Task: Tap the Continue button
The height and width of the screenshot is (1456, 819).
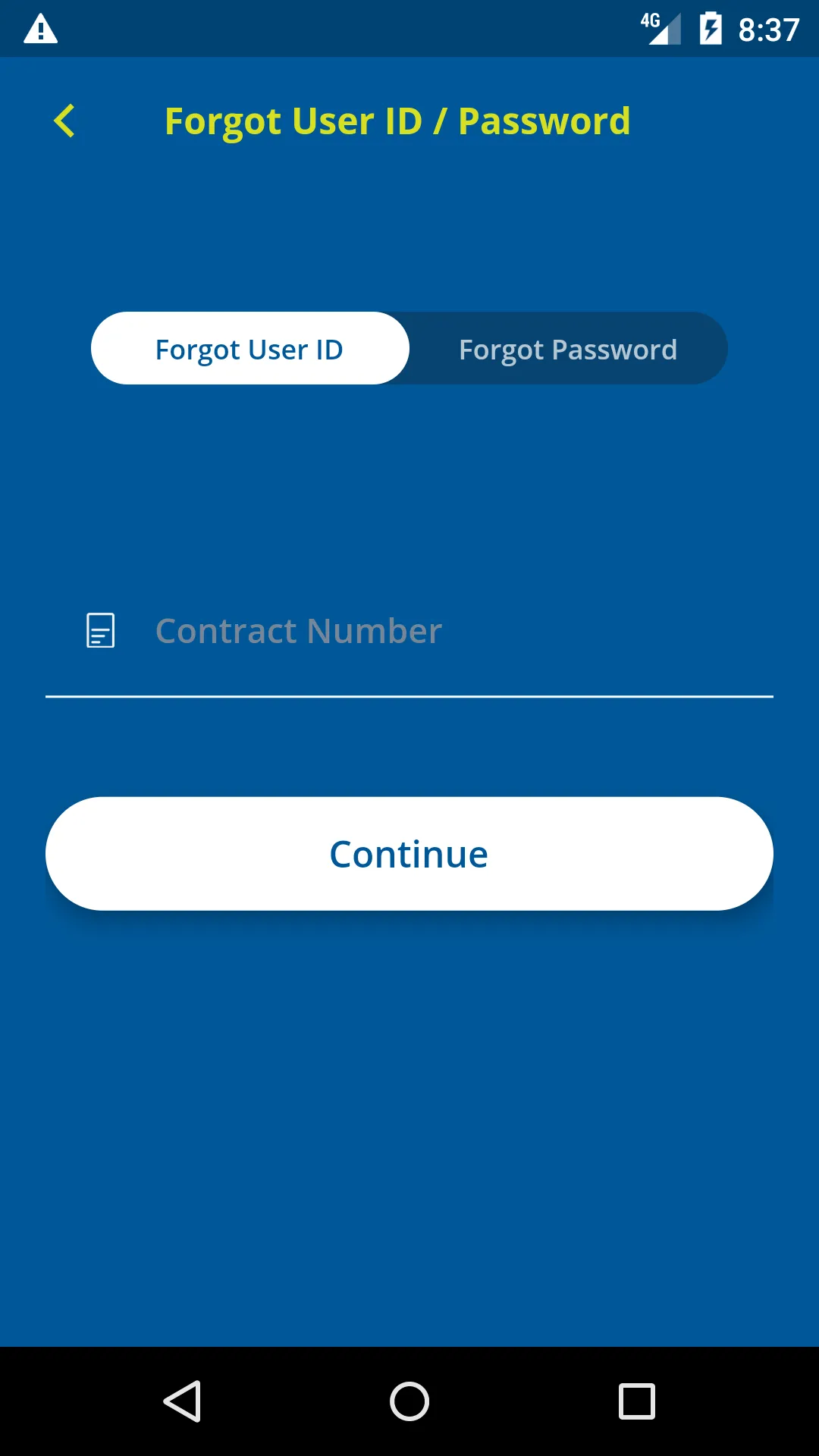Action: point(409,854)
